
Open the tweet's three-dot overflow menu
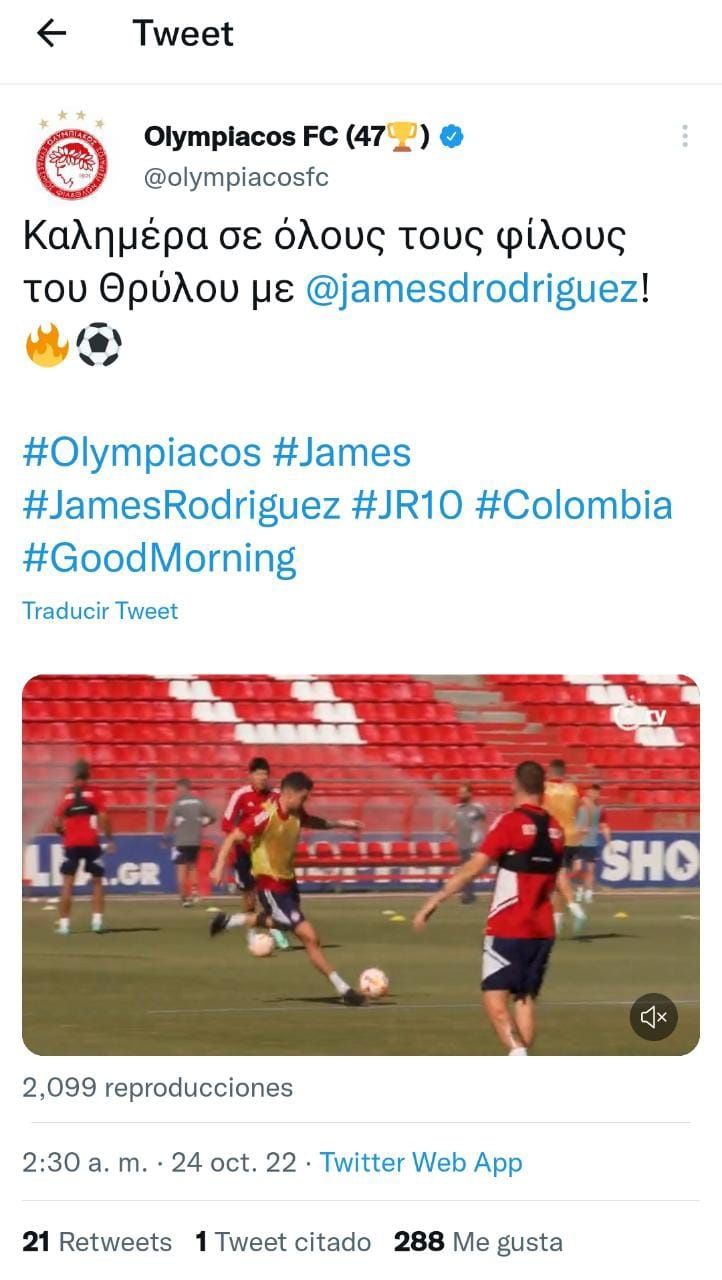click(685, 137)
